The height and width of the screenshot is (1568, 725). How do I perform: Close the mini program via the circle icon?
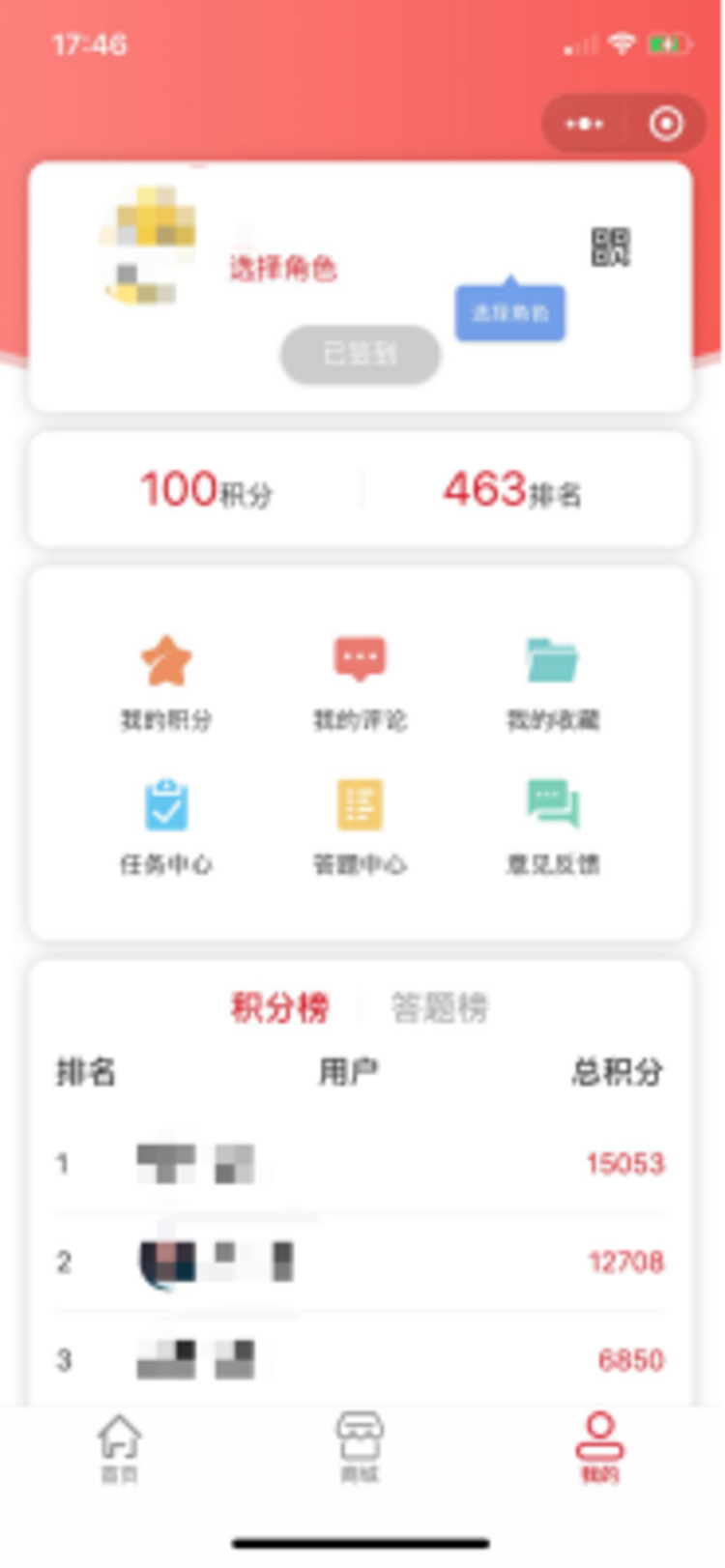666,124
